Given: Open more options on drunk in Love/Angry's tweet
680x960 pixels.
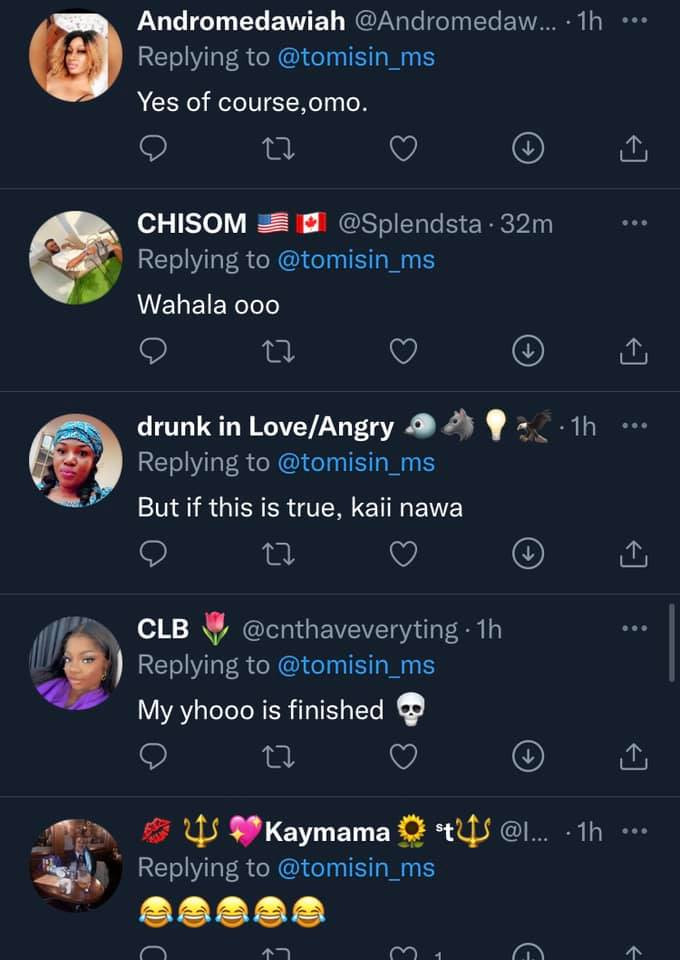Looking at the screenshot, I should [x=634, y=426].
